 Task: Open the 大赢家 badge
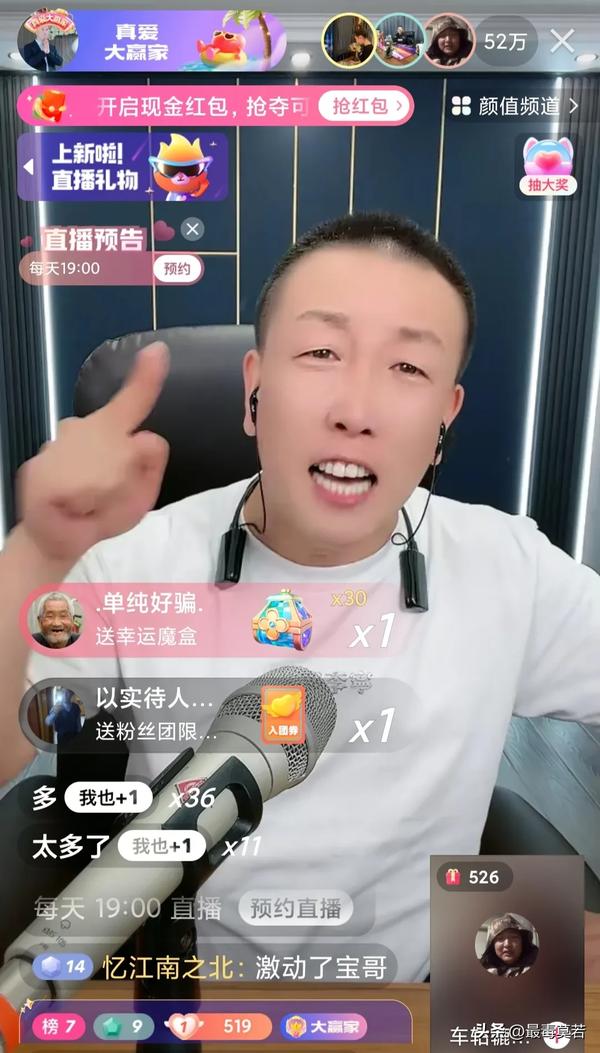[x=323, y=1025]
